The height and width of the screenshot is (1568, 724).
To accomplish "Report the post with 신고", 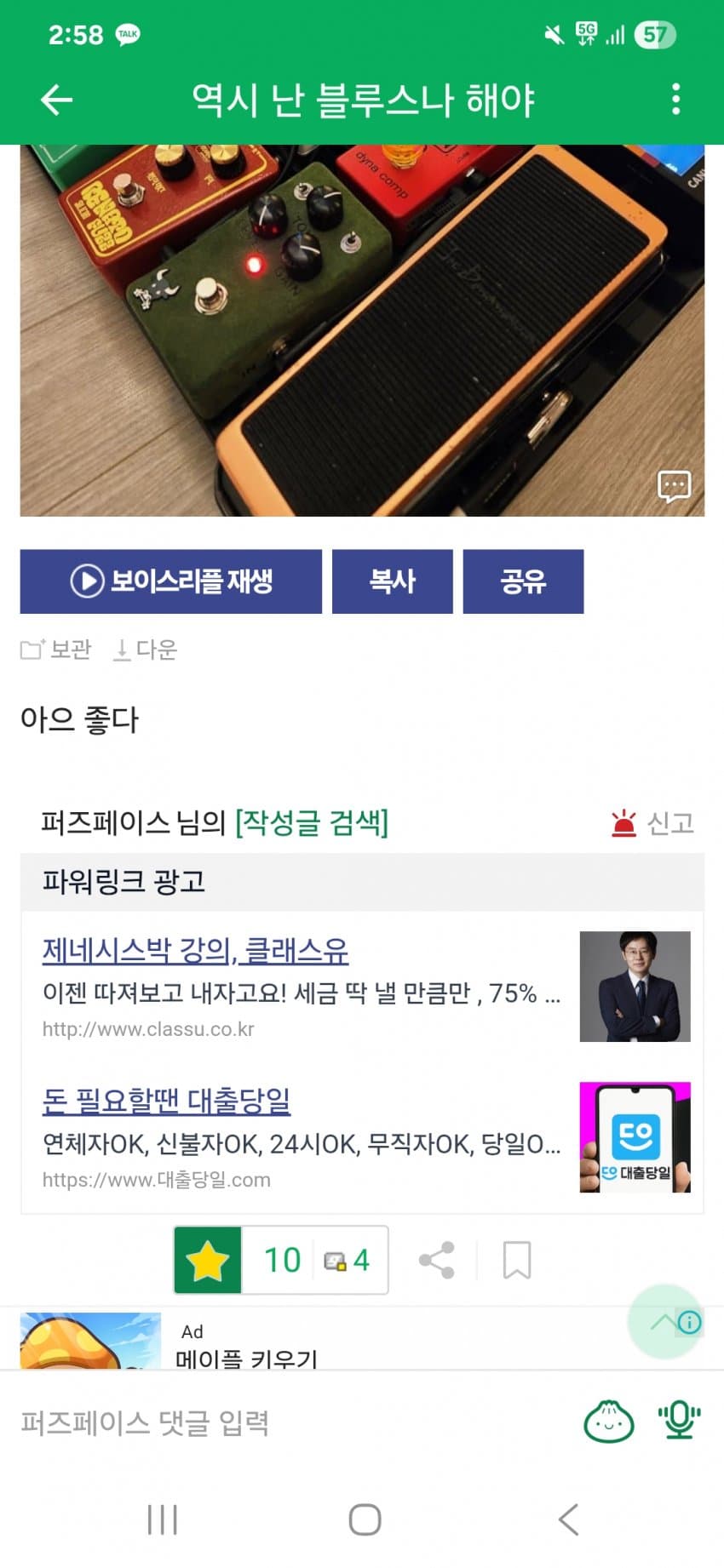I will pos(653,823).
